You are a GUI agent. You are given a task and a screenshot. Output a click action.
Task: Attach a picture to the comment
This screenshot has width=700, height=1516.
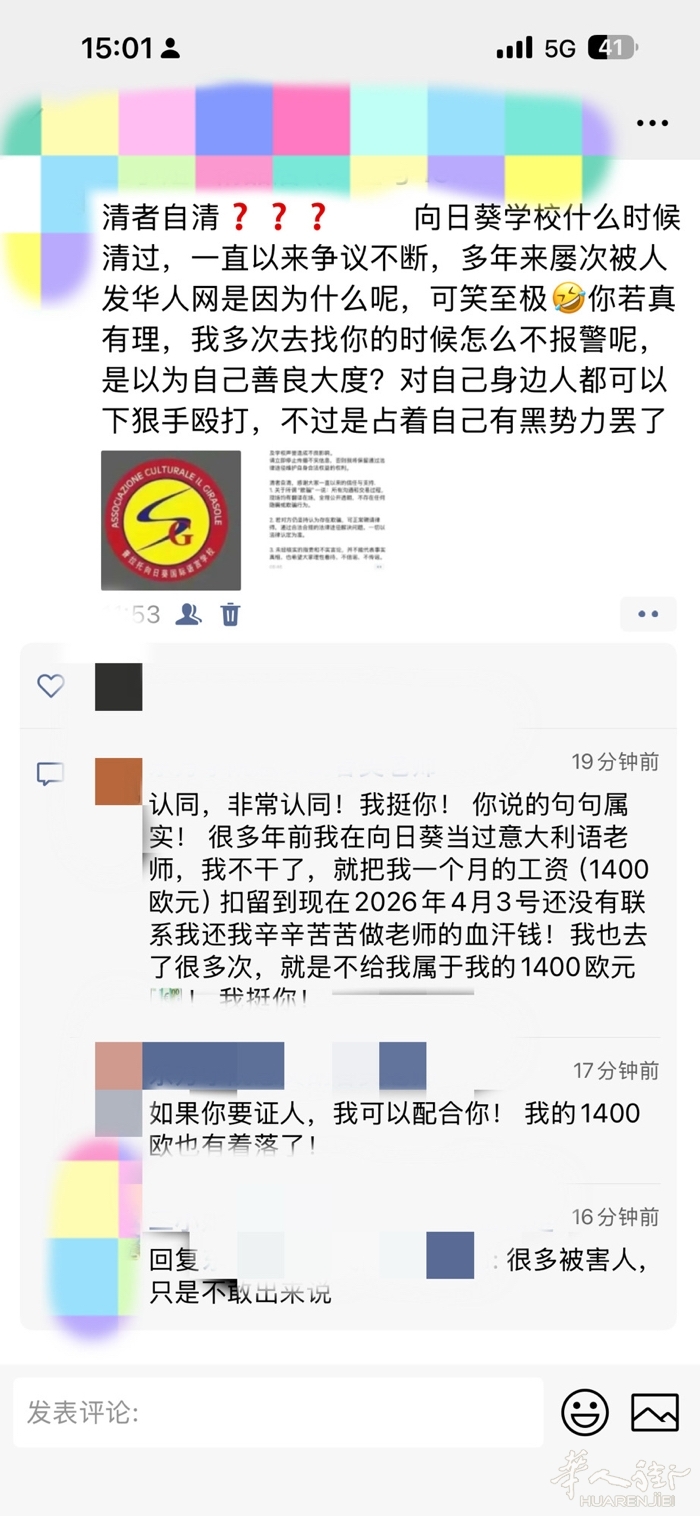click(655, 1412)
